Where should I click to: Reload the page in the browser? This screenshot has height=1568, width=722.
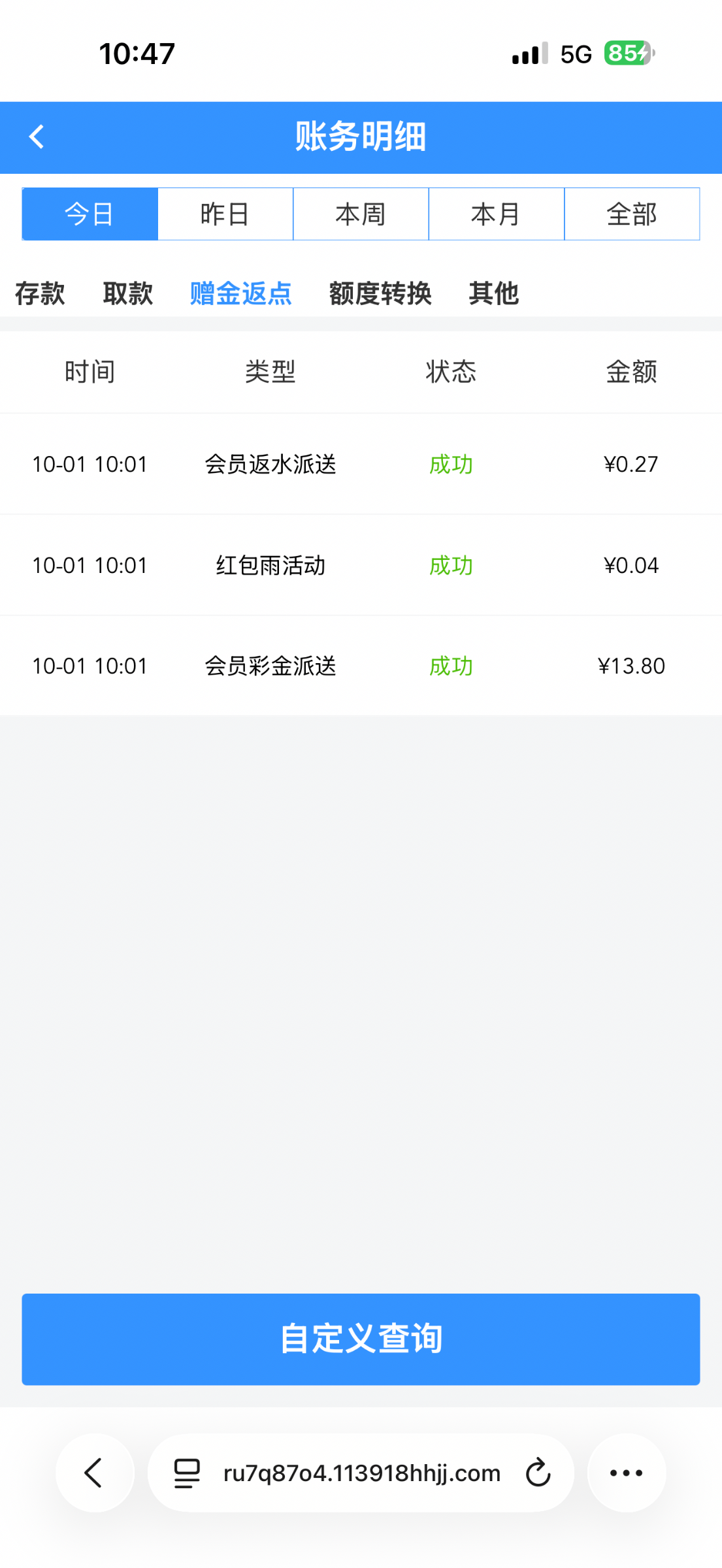pos(538,1473)
